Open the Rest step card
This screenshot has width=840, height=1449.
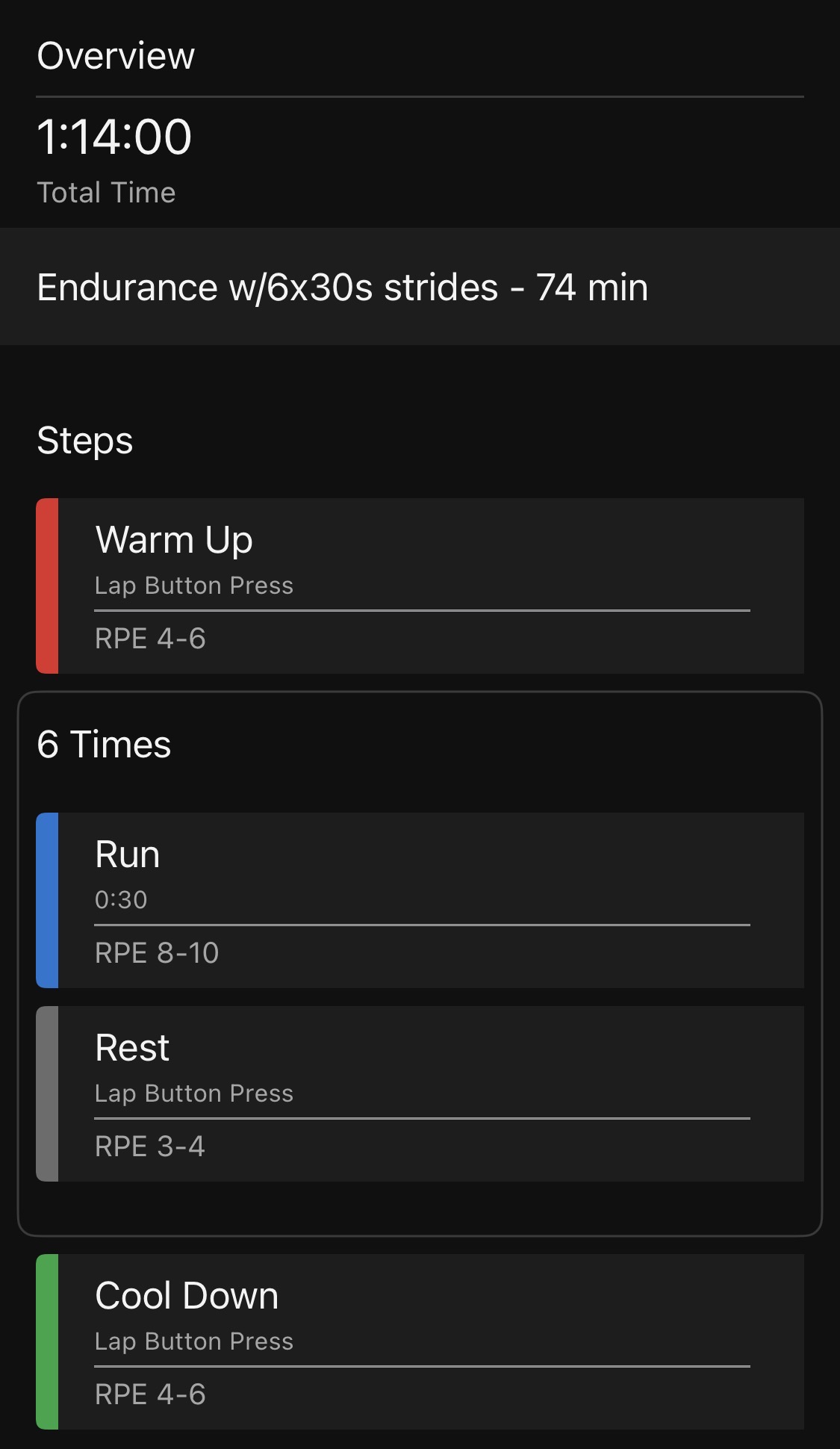click(x=420, y=1093)
